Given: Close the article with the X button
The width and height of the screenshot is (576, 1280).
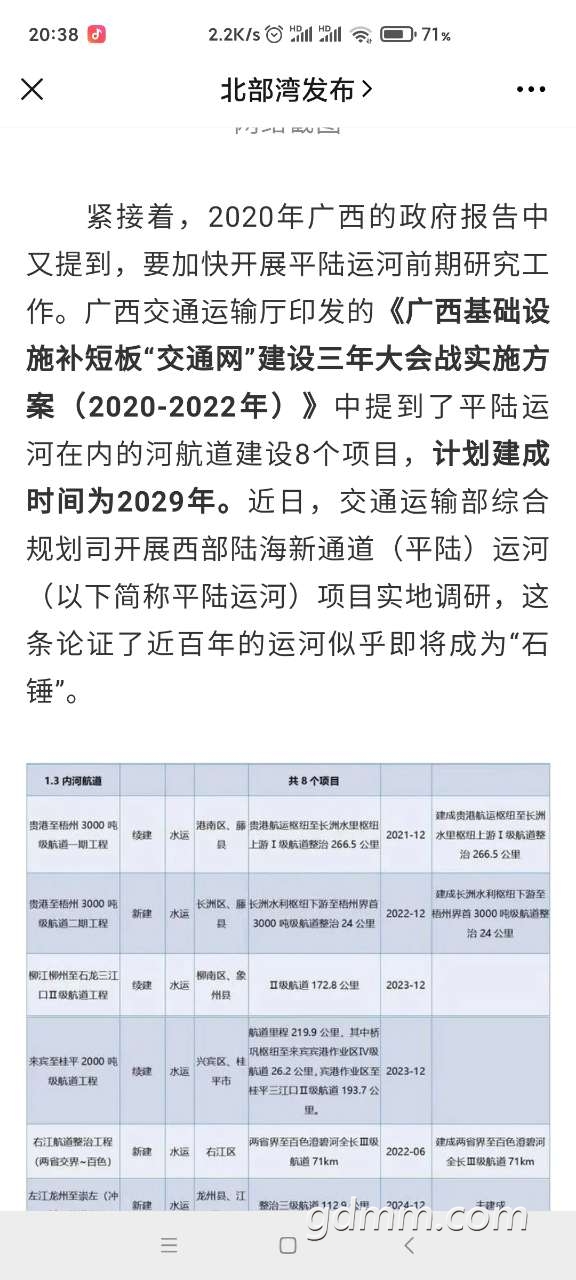Looking at the screenshot, I should pos(32,90).
